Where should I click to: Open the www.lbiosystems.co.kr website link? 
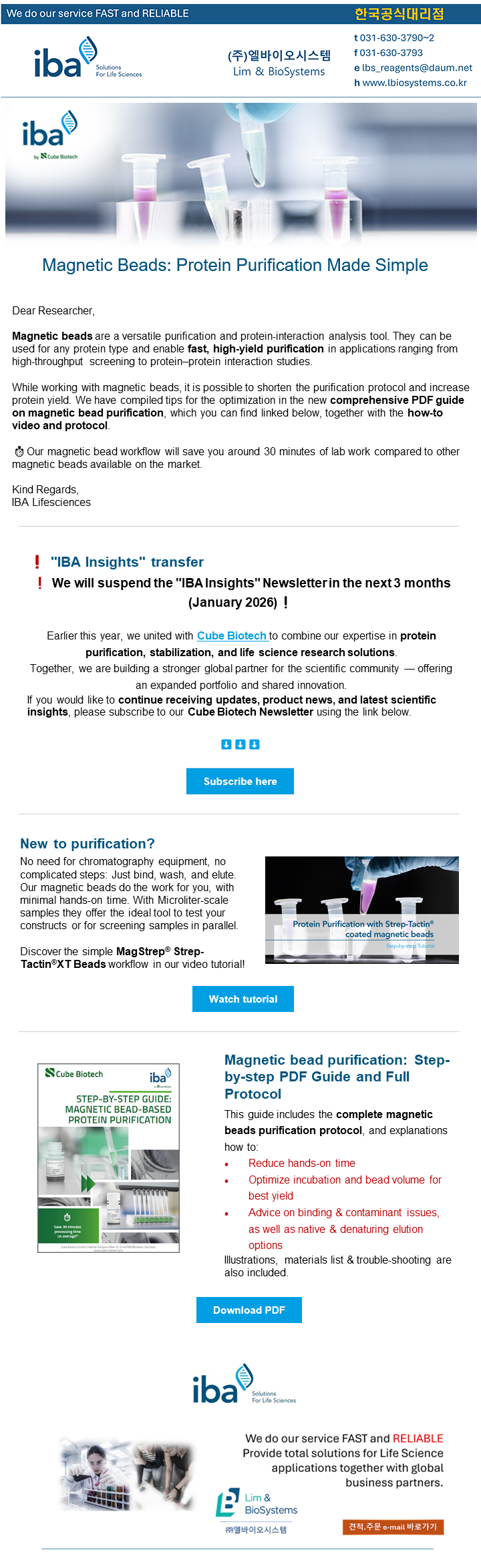(x=414, y=83)
